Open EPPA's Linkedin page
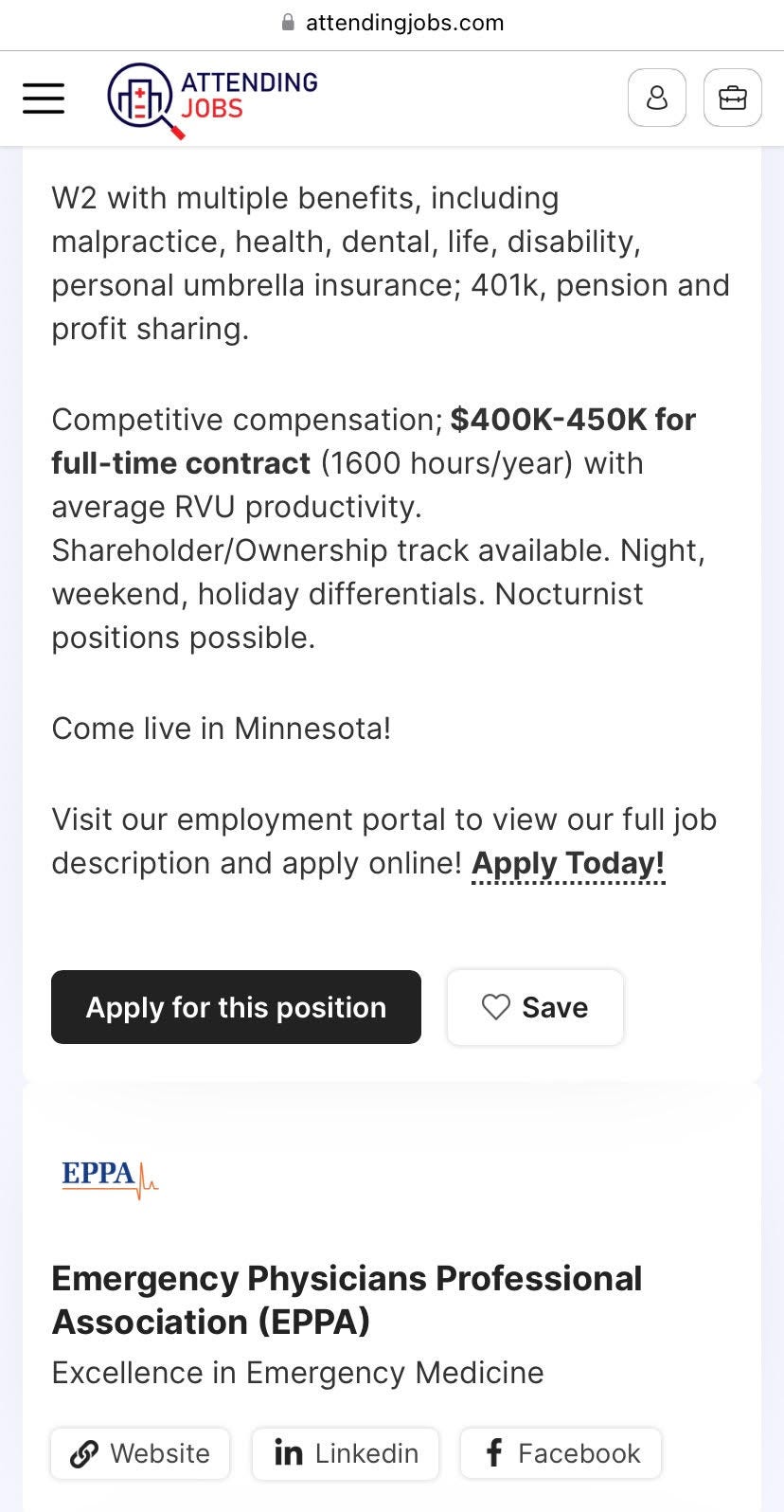 pos(346,1453)
